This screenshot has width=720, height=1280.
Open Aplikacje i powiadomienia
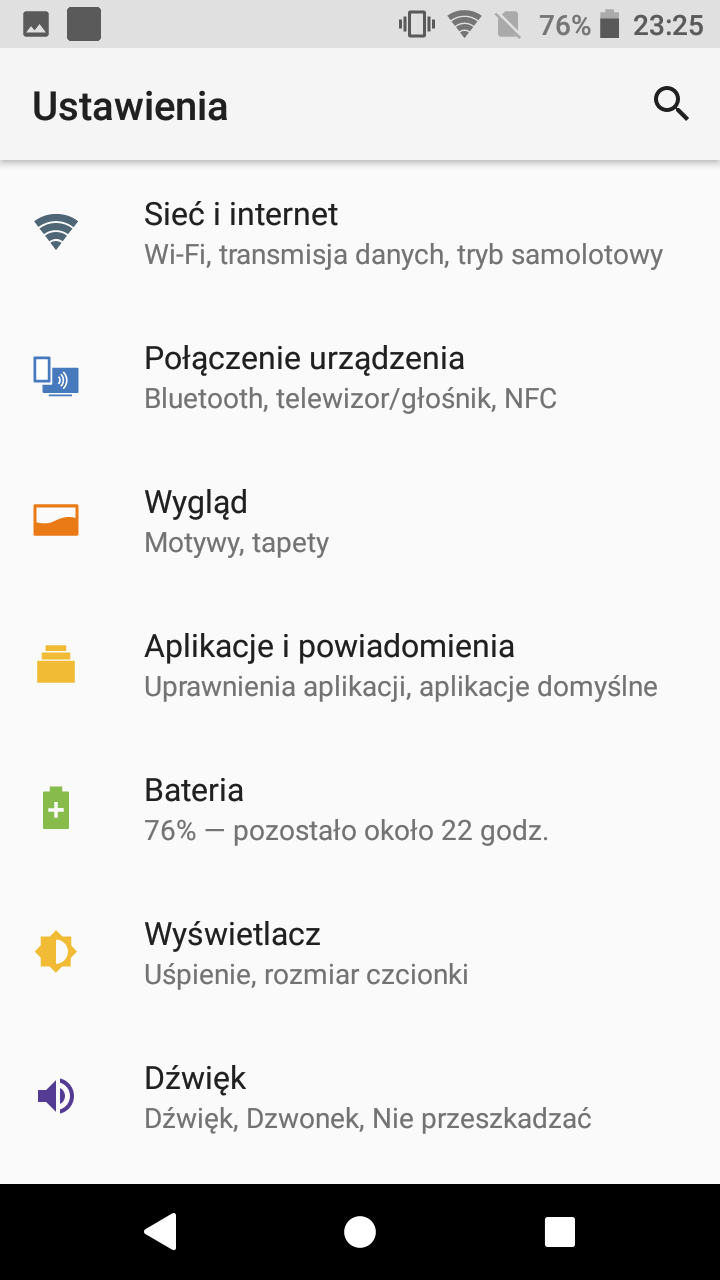tap(360, 665)
